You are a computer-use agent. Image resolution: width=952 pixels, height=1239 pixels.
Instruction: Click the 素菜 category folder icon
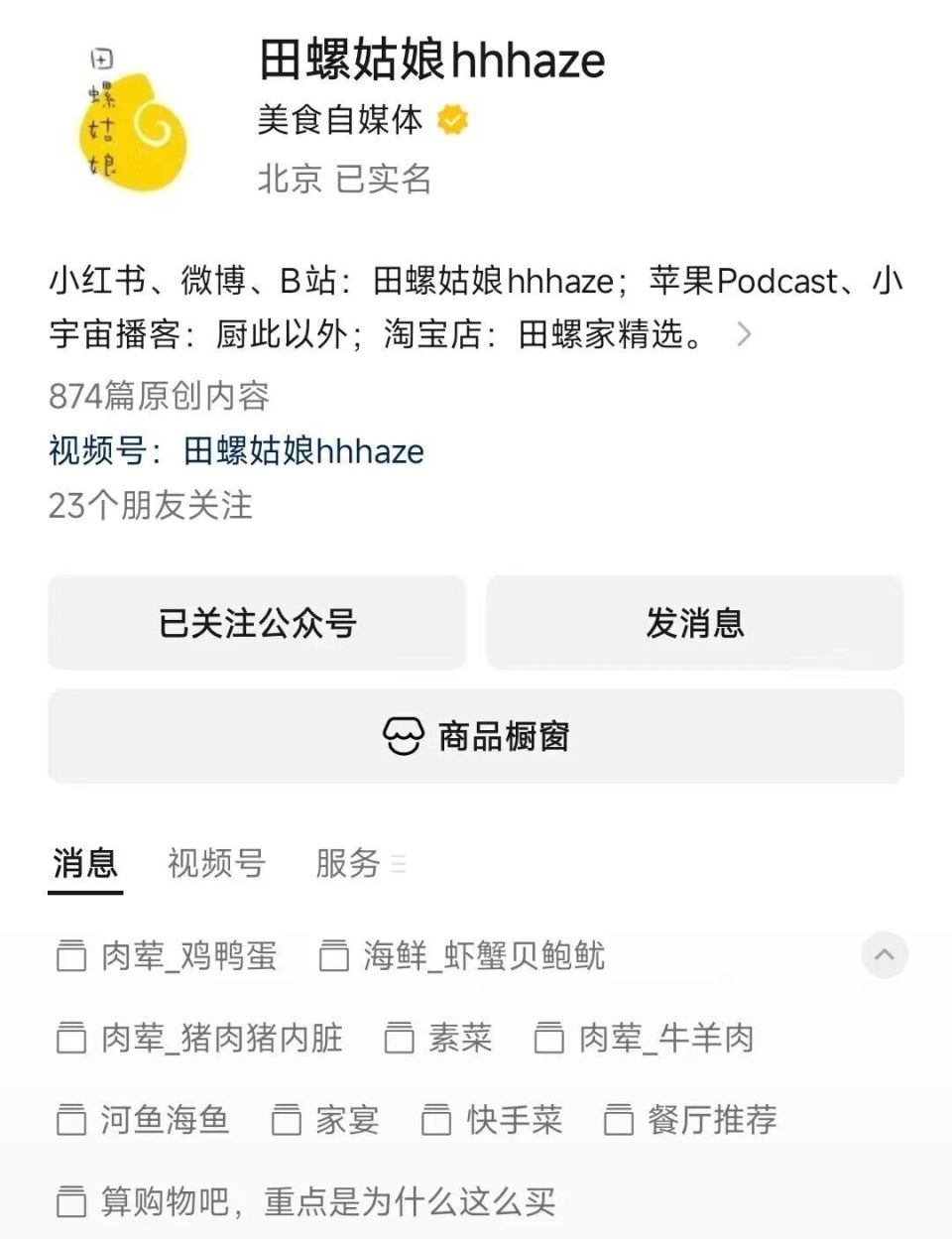pyautogui.click(x=399, y=1039)
